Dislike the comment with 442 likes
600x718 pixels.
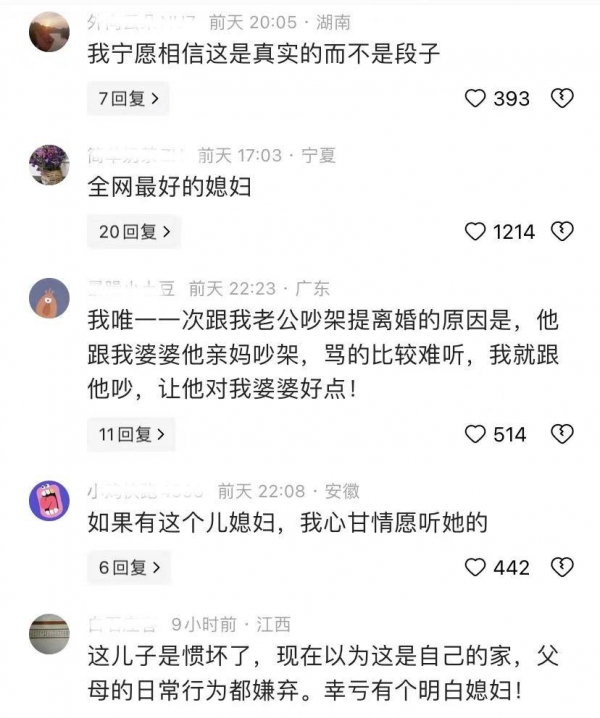563,567
